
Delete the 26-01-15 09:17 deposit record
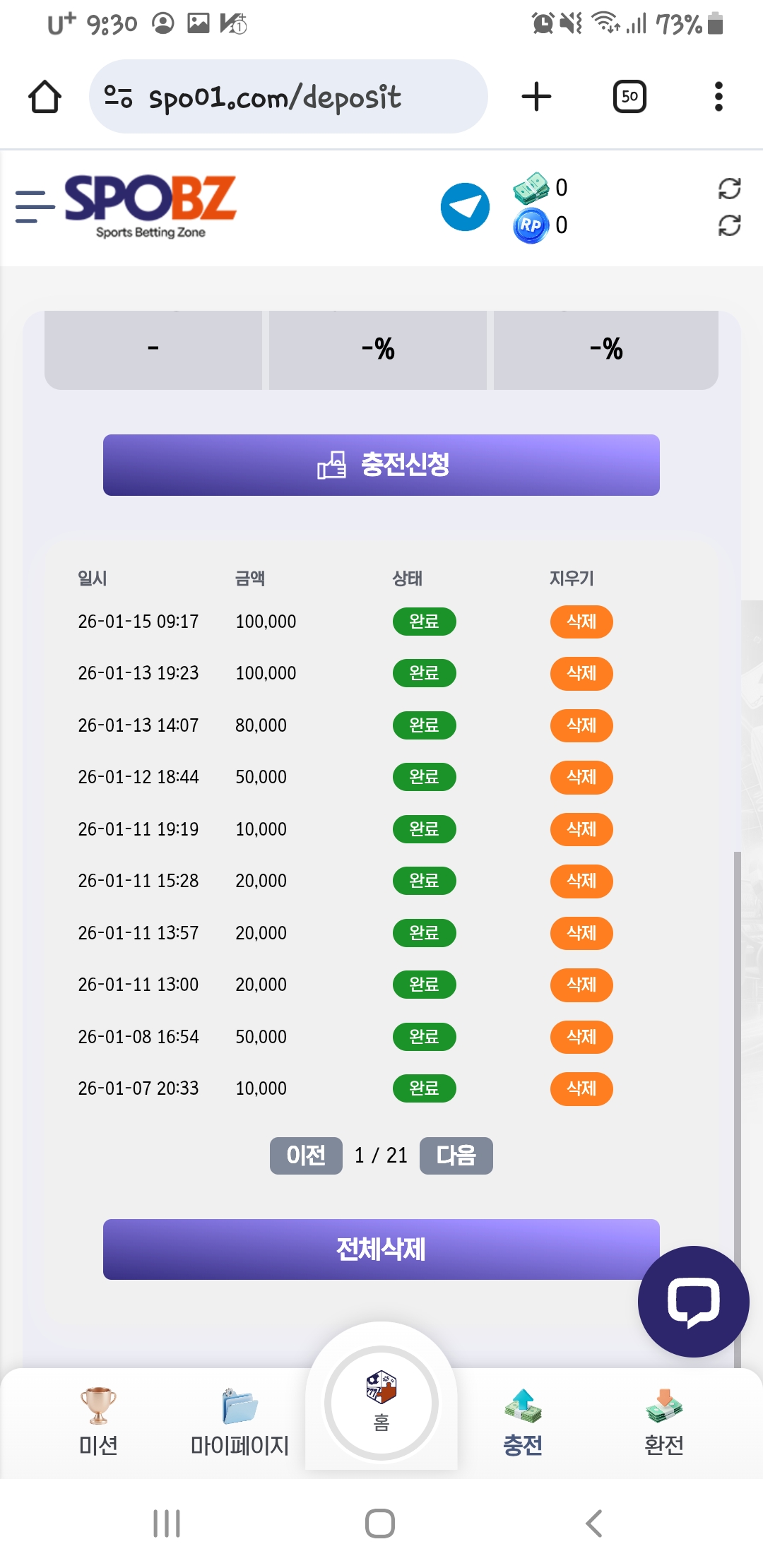(581, 622)
